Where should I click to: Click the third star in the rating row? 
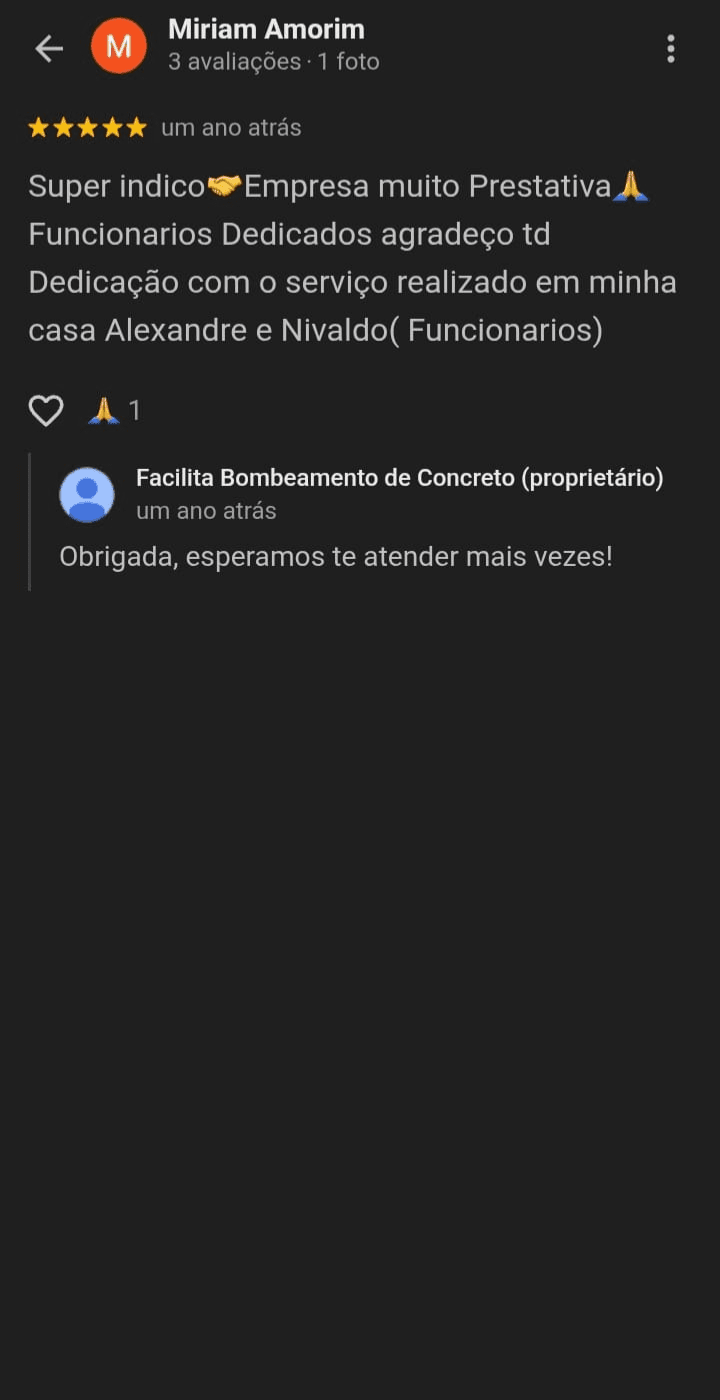tap(87, 127)
